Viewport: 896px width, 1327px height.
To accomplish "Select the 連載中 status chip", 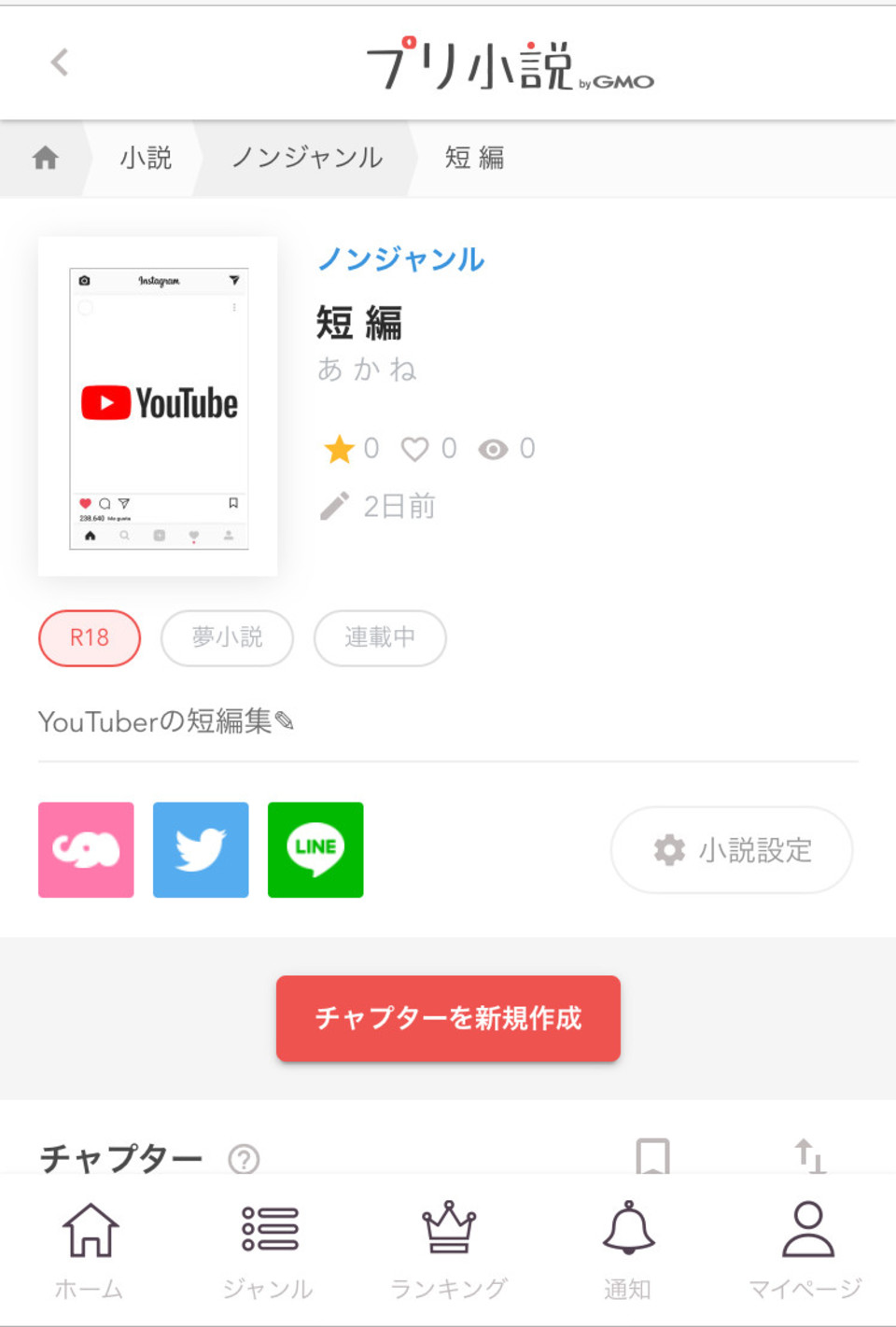I will (x=380, y=637).
